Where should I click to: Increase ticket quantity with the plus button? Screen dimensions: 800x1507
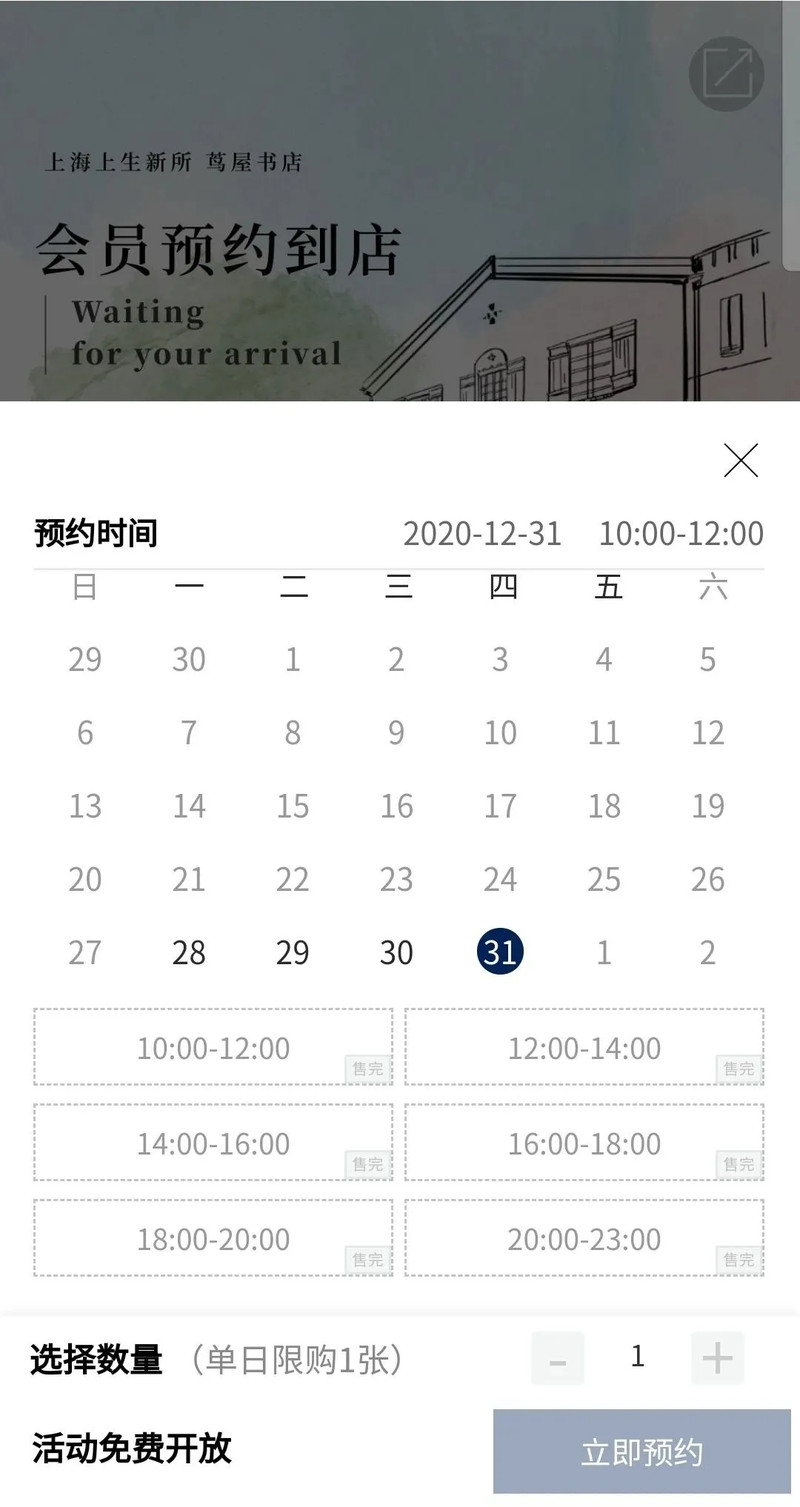pos(718,1358)
